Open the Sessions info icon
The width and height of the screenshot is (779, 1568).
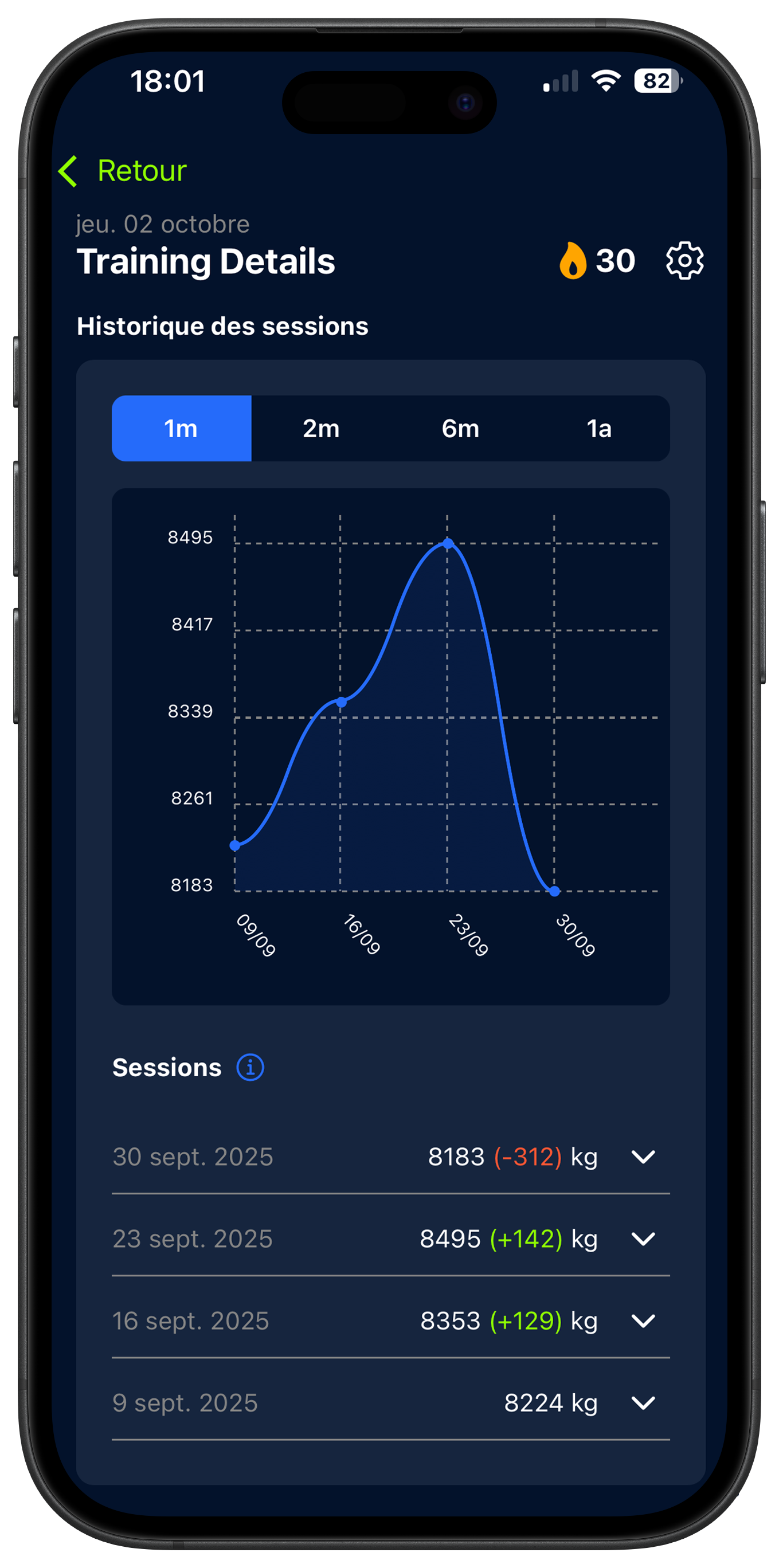click(x=250, y=1067)
